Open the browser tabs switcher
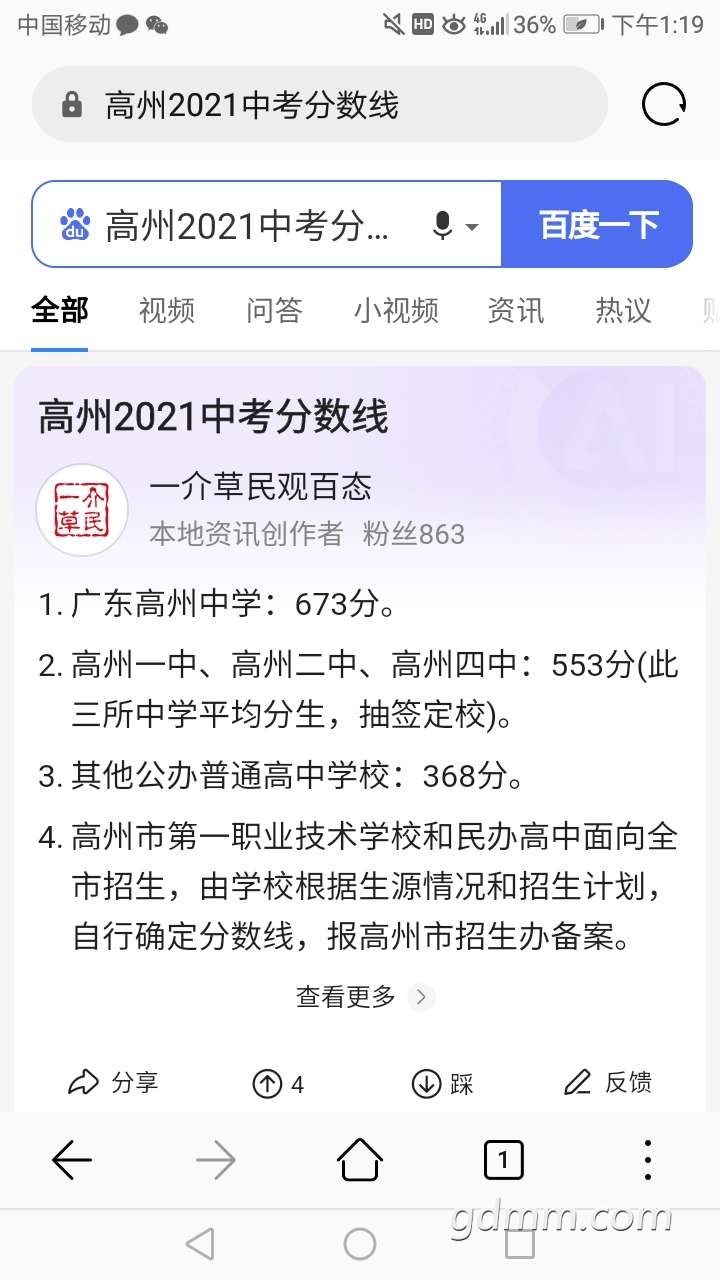The width and height of the screenshot is (720, 1280). (503, 1161)
